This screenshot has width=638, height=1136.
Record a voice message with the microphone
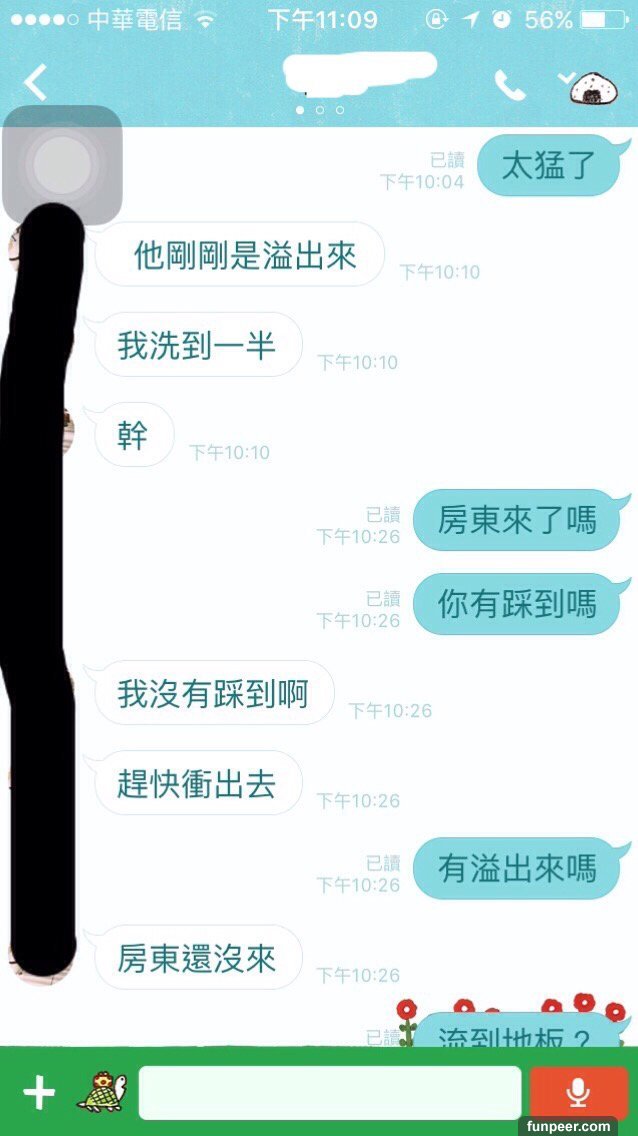coord(578,1092)
